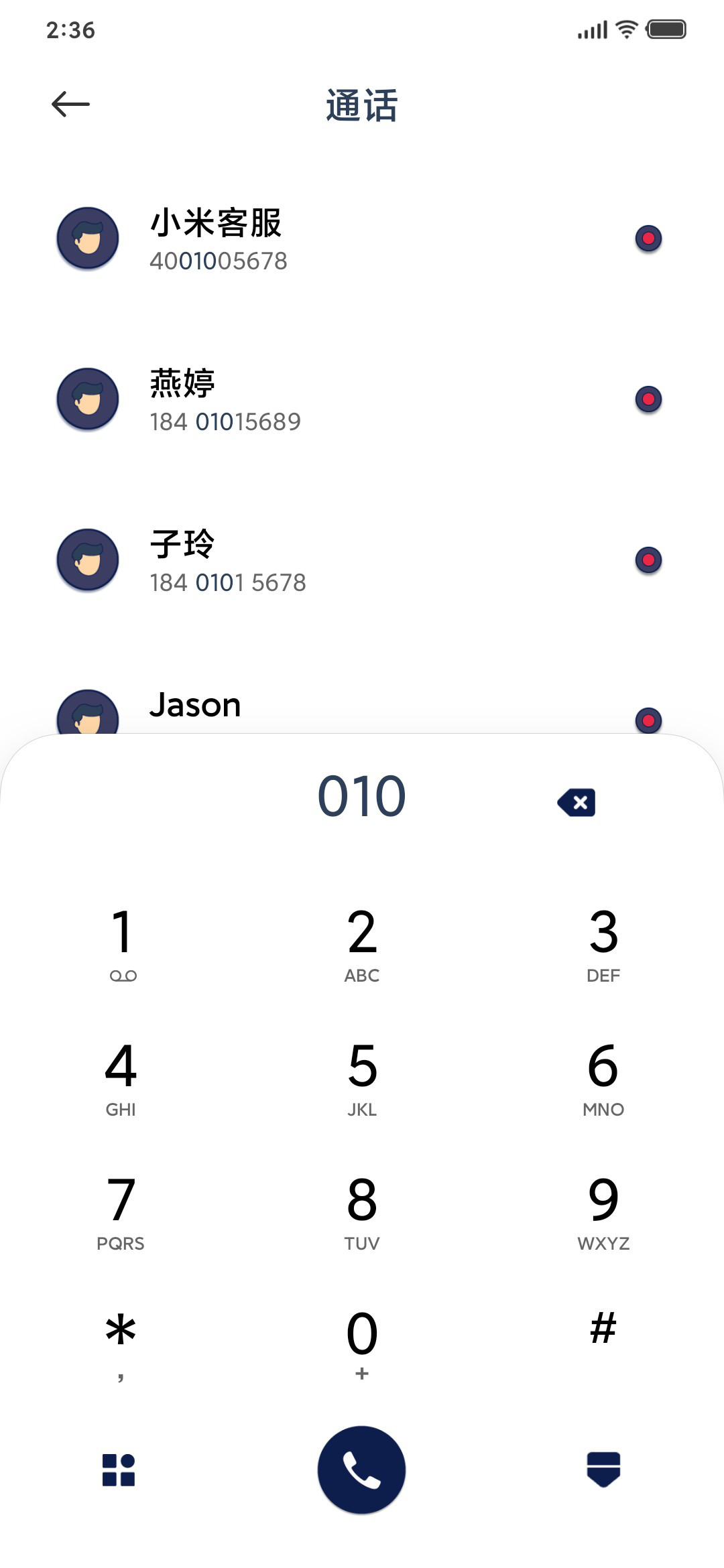The width and height of the screenshot is (724, 1568).
Task: Collapse the dial pad
Action: point(603,1469)
